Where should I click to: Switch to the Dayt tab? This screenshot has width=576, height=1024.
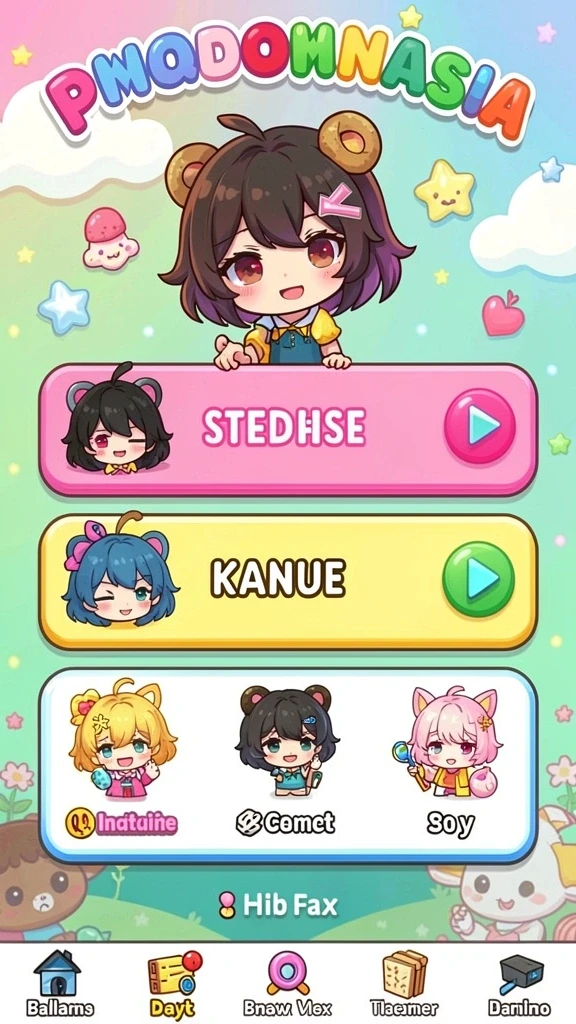(172, 984)
